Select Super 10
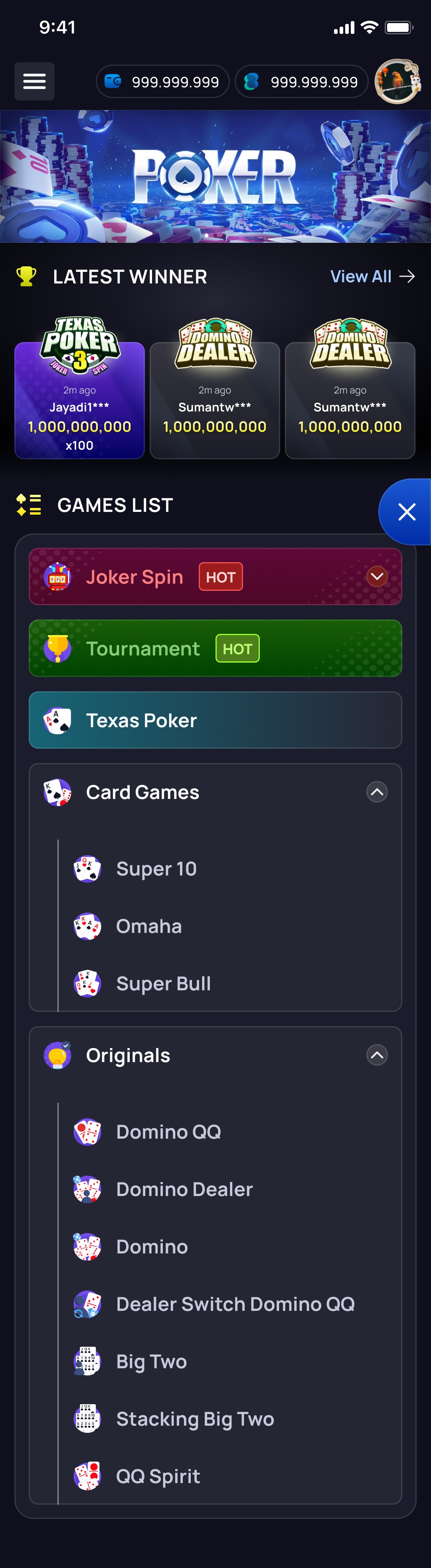431x1568 pixels. coord(156,869)
